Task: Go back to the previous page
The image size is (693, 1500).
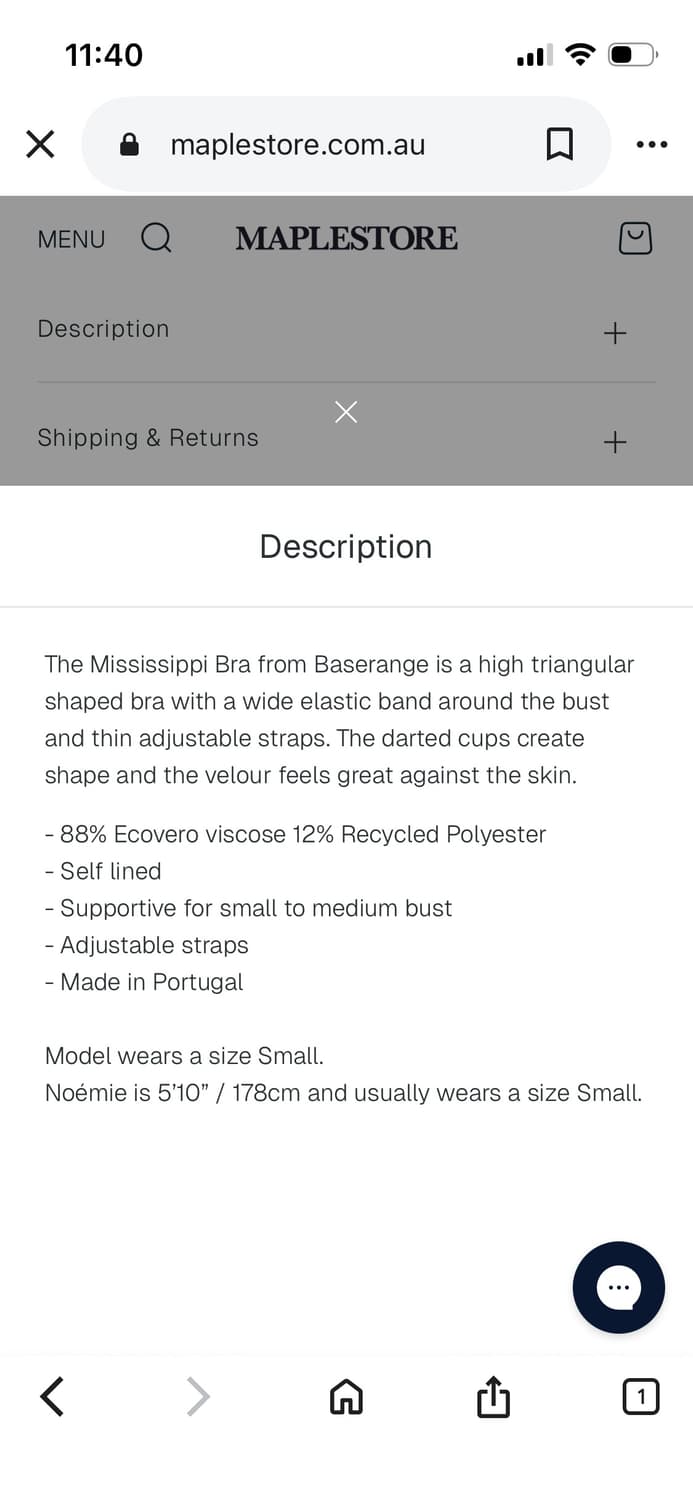Action: click(52, 1396)
